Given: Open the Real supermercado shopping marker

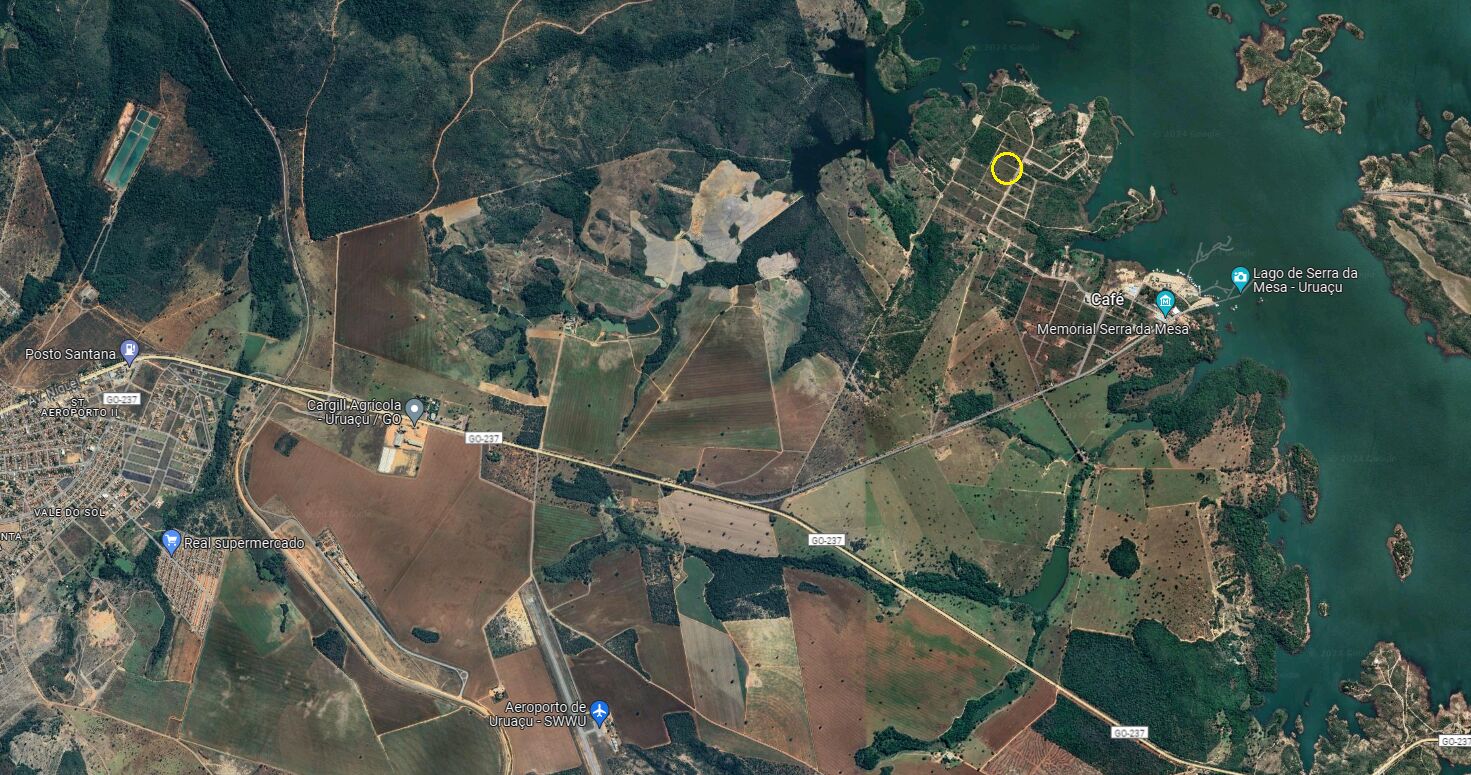Looking at the screenshot, I should tap(171, 541).
